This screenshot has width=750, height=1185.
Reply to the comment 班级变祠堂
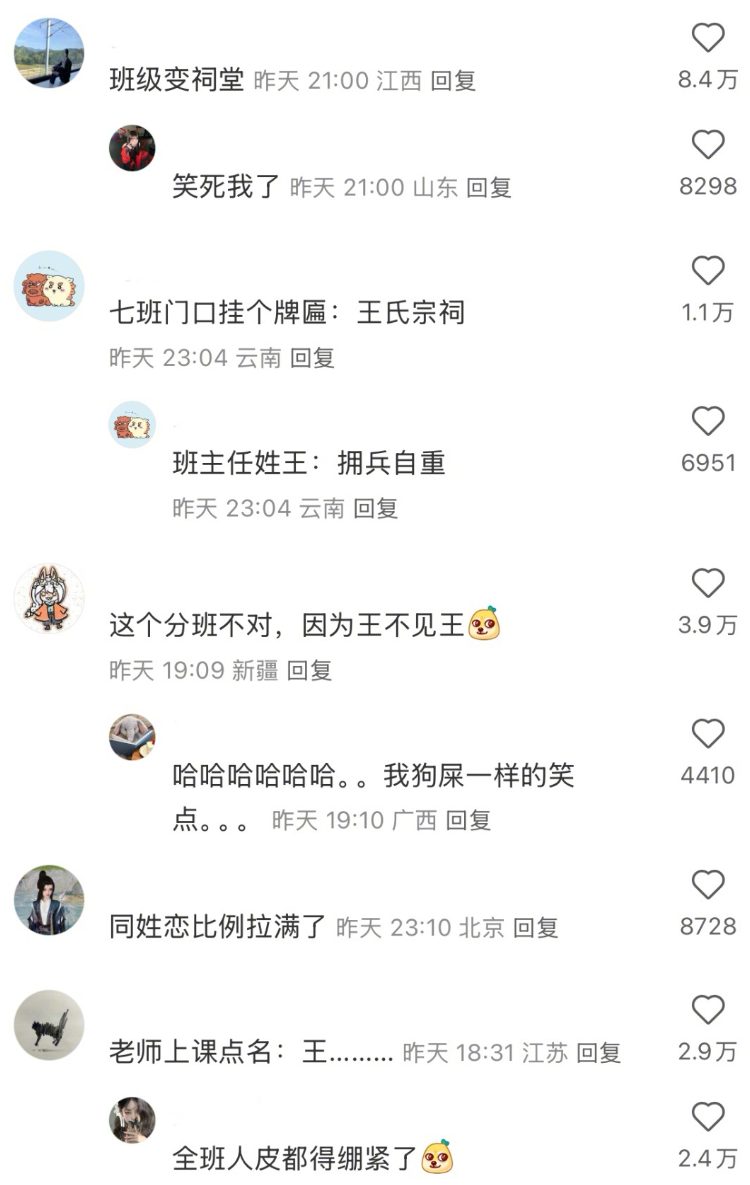pos(453,81)
